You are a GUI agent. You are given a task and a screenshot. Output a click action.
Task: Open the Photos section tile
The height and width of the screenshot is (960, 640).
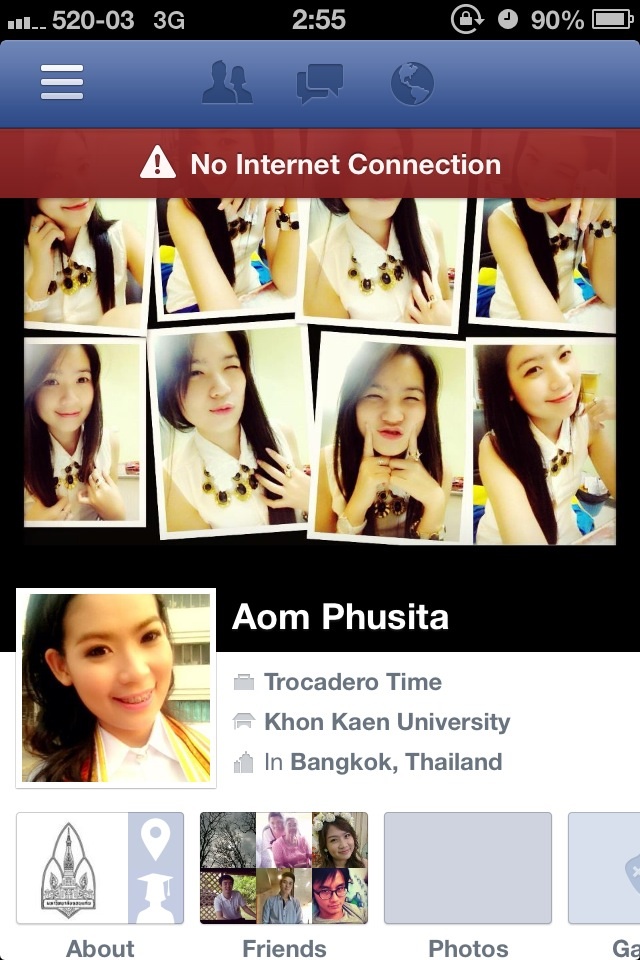468,868
